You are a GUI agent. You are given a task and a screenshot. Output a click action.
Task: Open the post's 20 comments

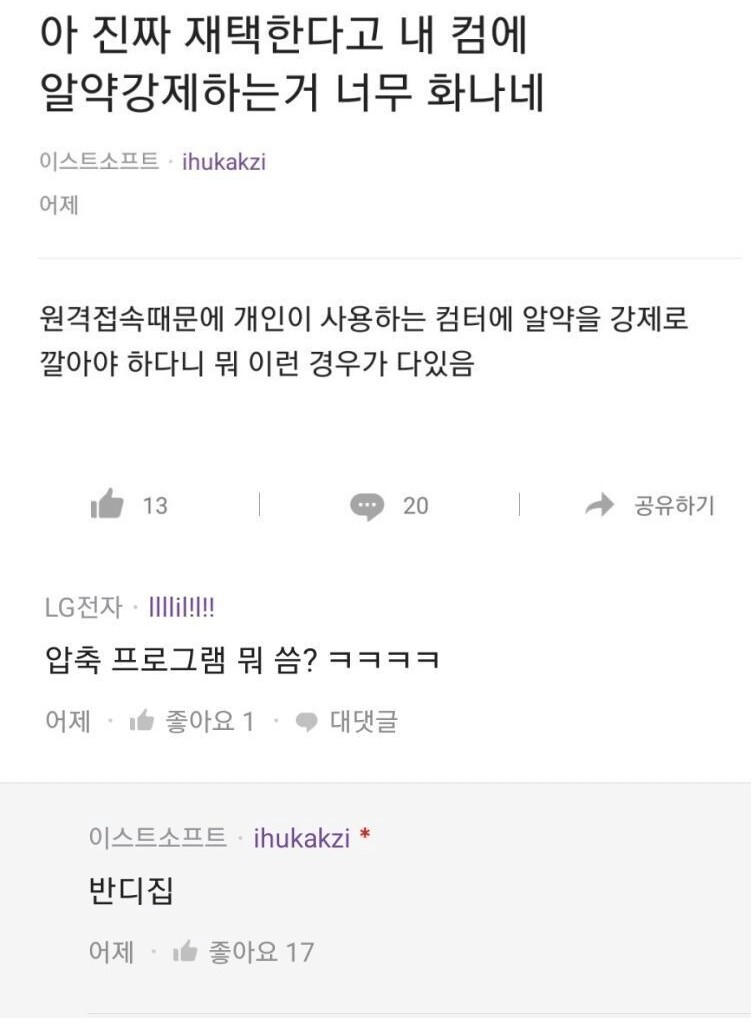click(x=368, y=506)
